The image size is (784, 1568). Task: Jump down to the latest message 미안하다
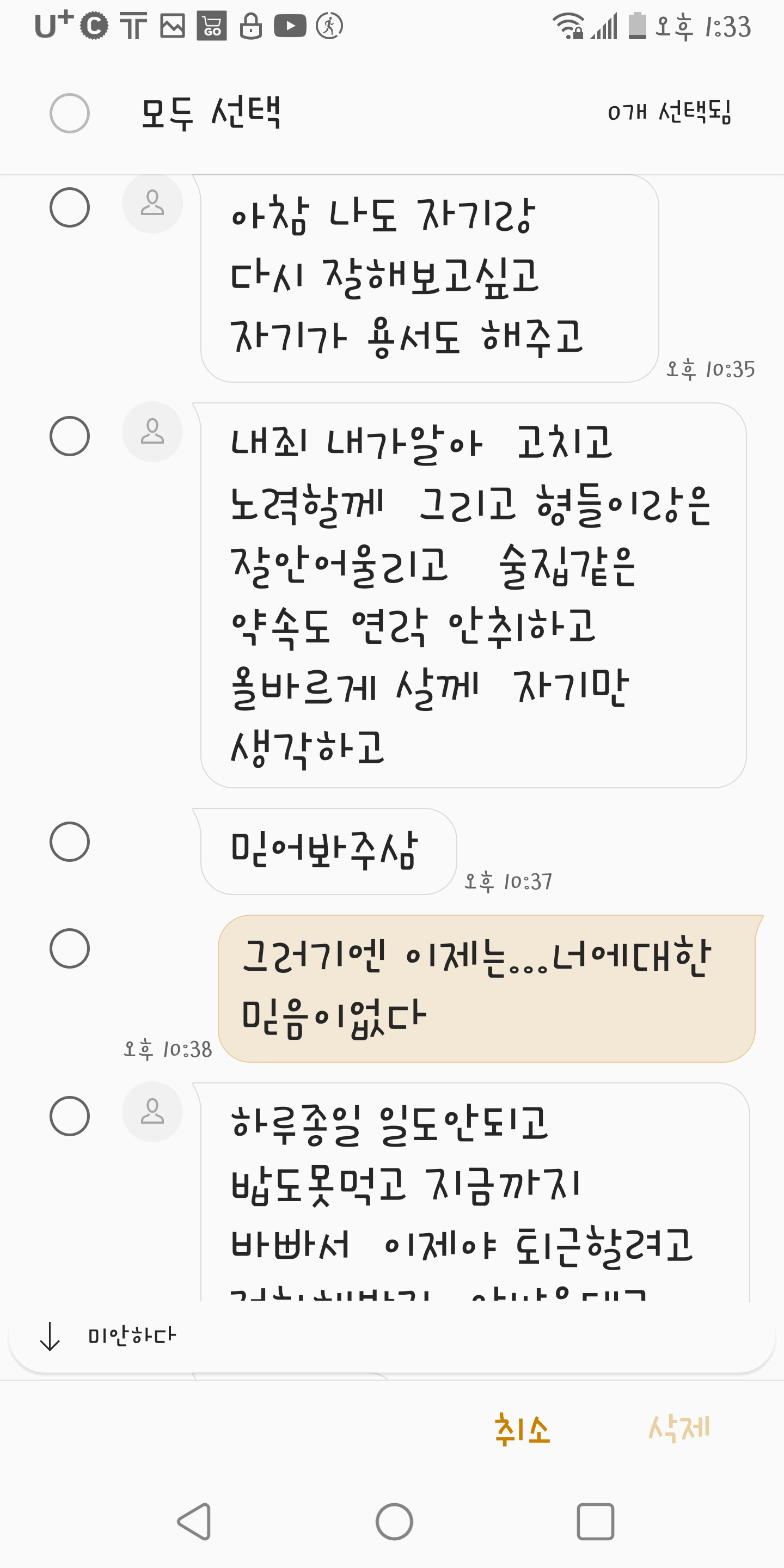click(x=391, y=1336)
